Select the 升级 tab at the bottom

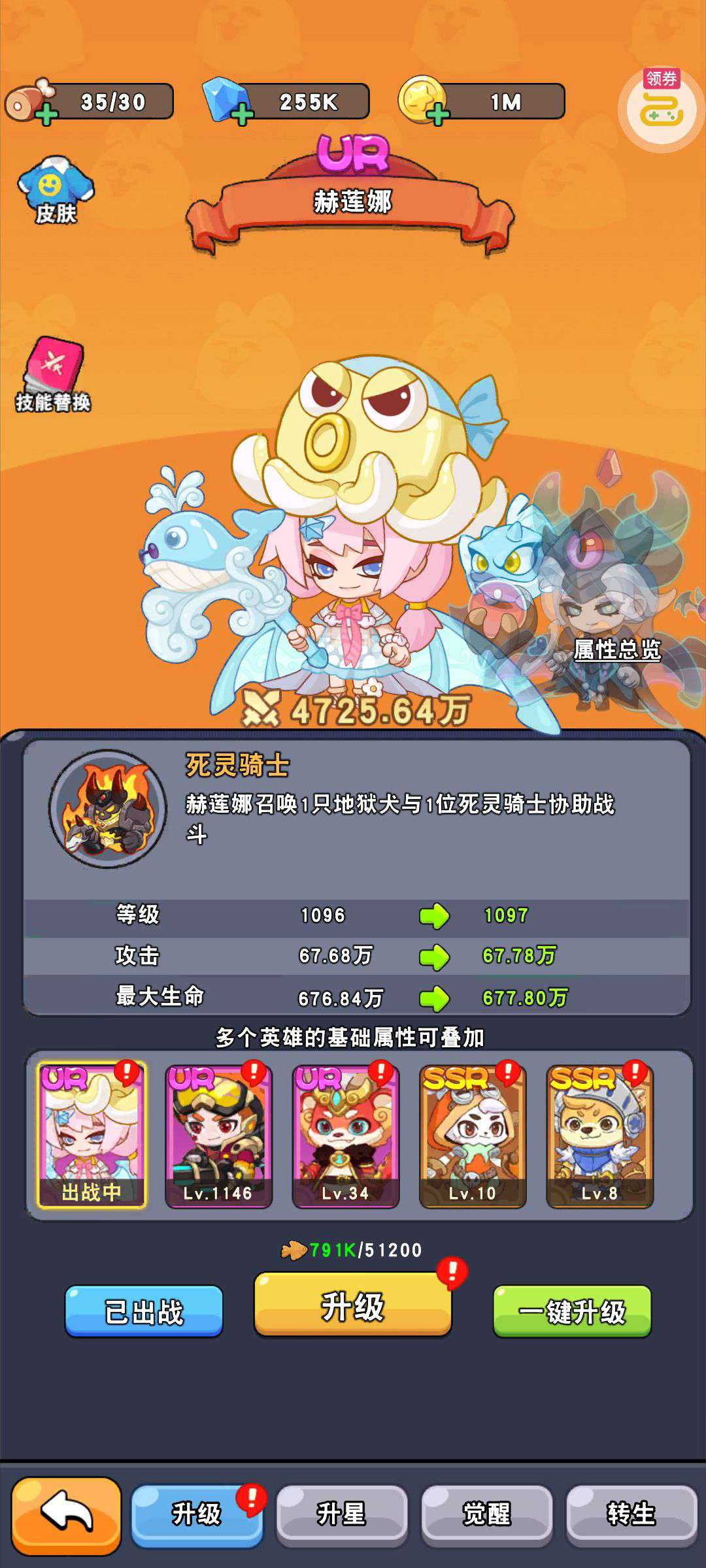(196, 1516)
